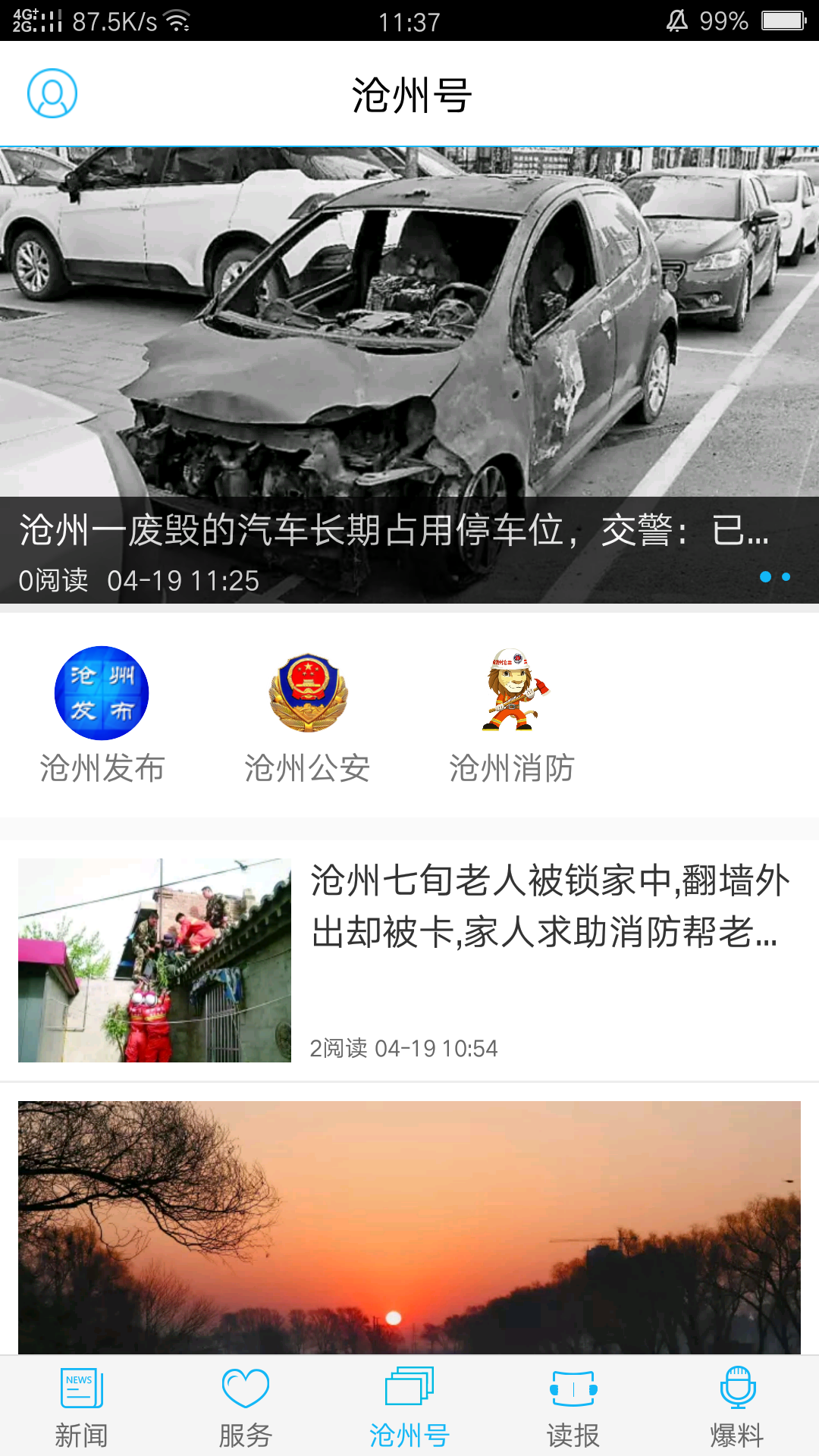
Task: Switch to the 新闻 tab
Action: (81, 1407)
